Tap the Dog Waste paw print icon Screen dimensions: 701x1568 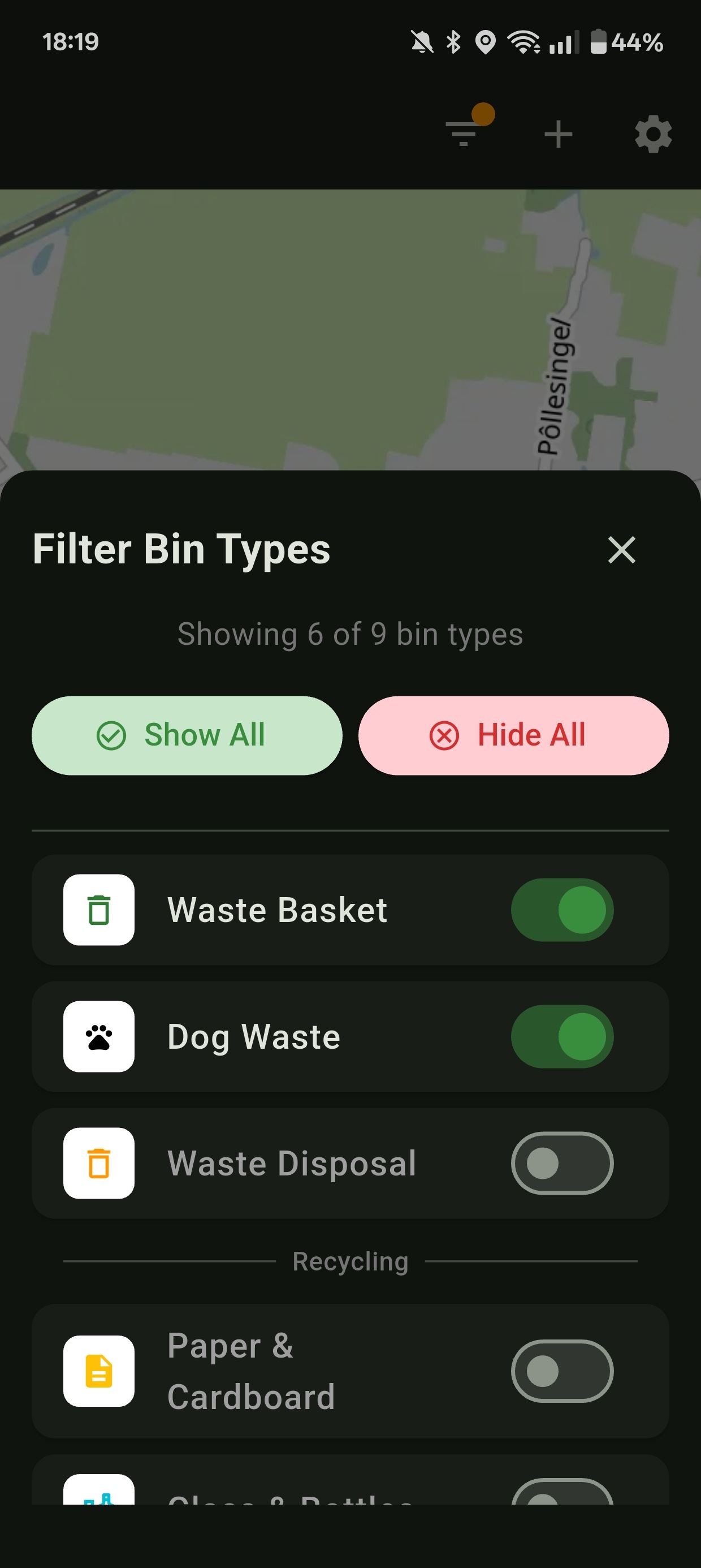[99, 1037]
